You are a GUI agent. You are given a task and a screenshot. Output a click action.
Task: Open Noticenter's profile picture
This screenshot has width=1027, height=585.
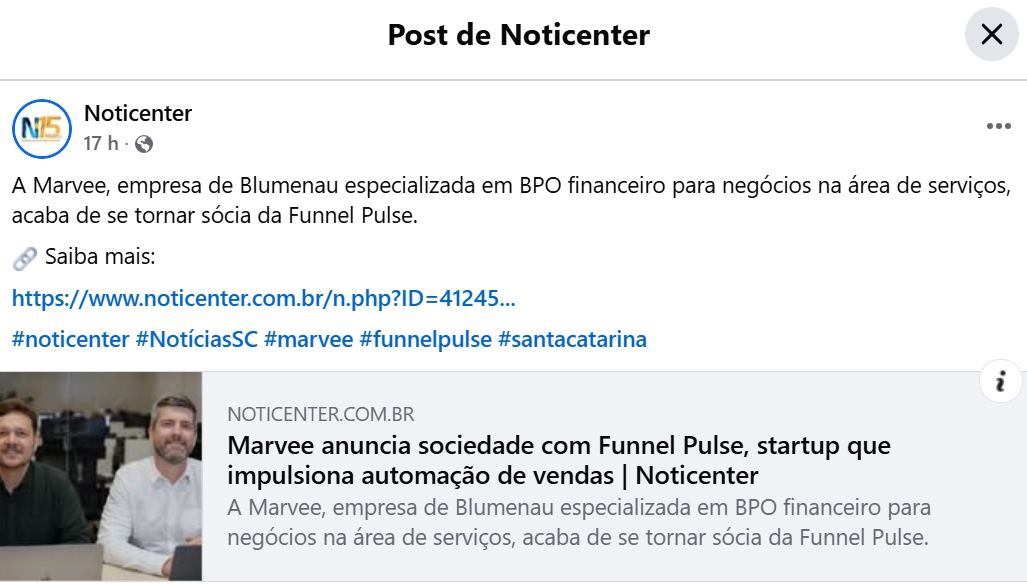(42, 129)
